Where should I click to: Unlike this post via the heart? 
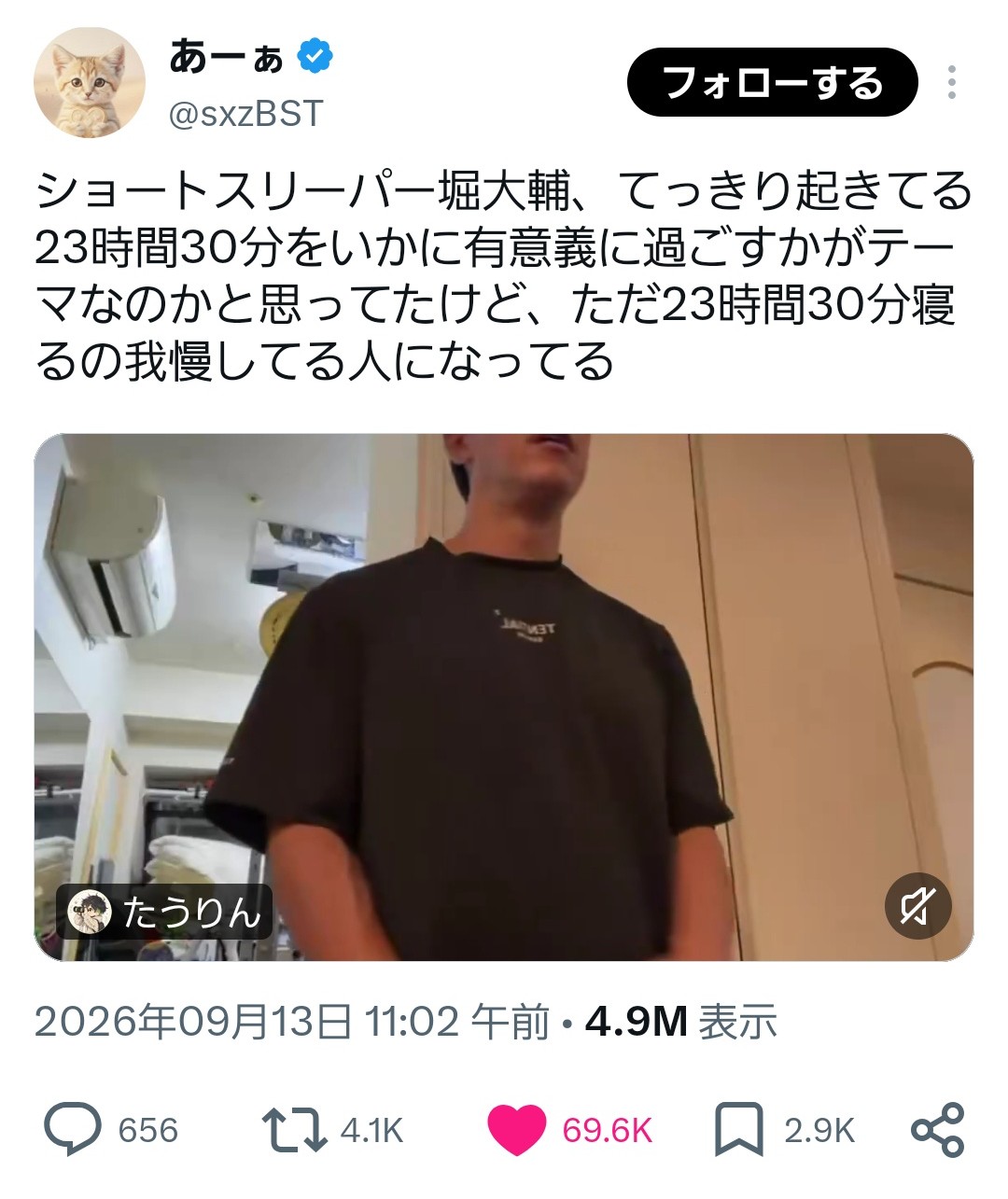tap(516, 1130)
